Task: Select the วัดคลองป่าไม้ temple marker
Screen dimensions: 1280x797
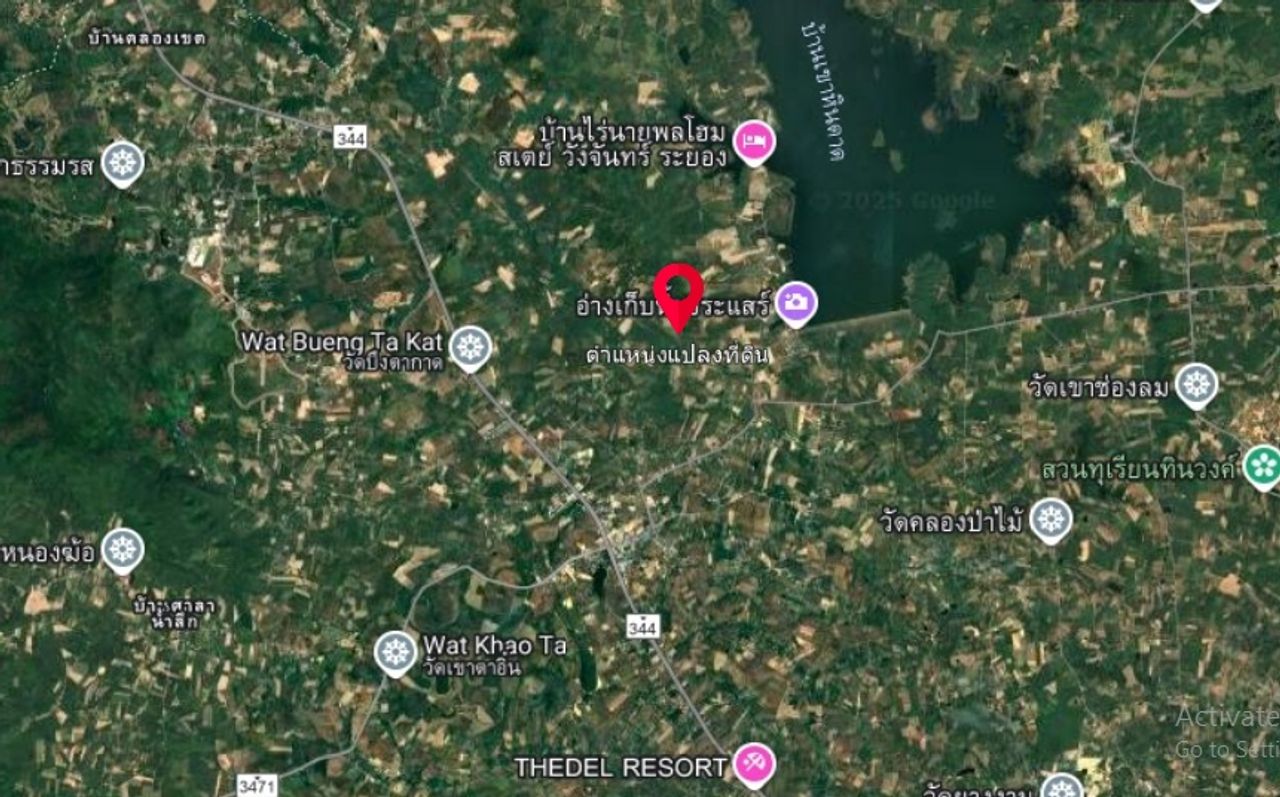Action: 1051,520
